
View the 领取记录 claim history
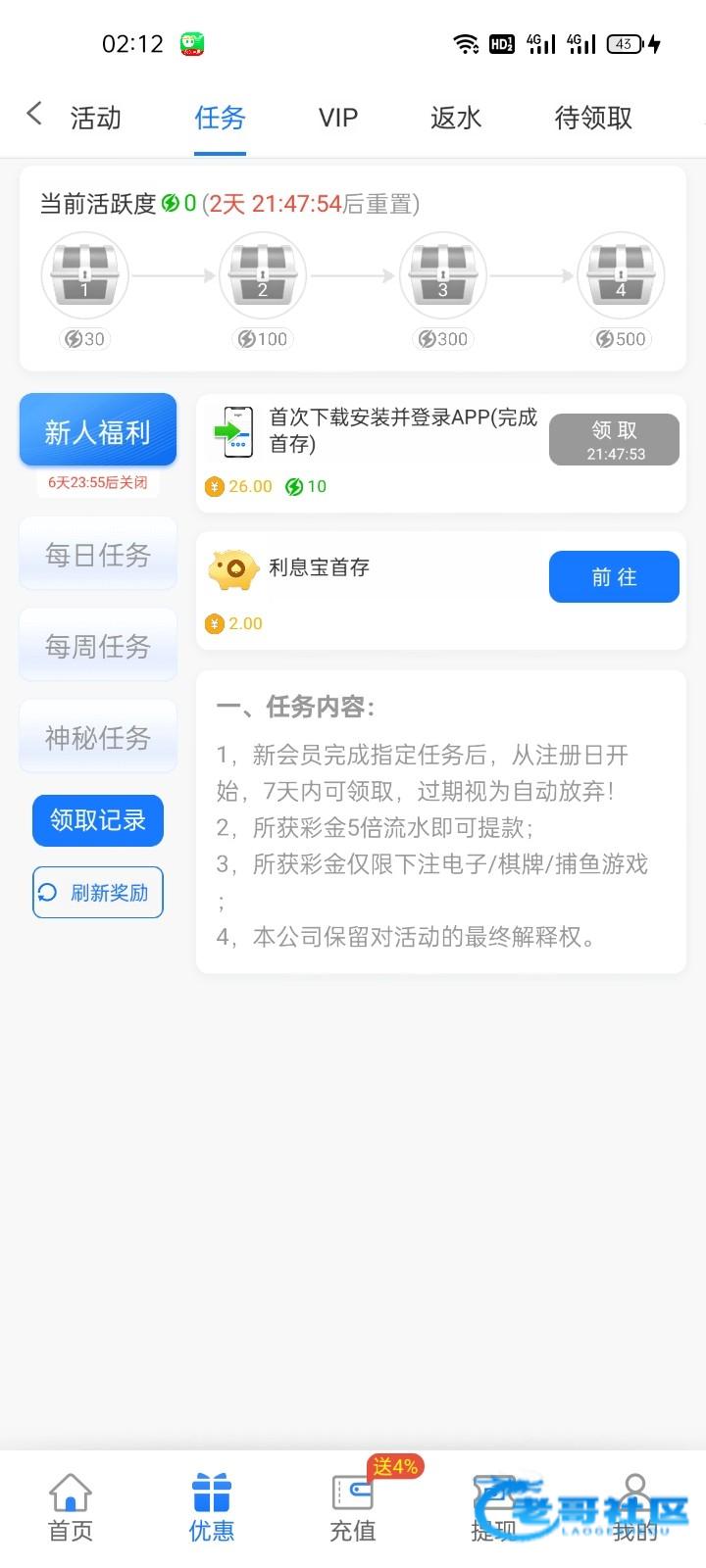[98, 820]
